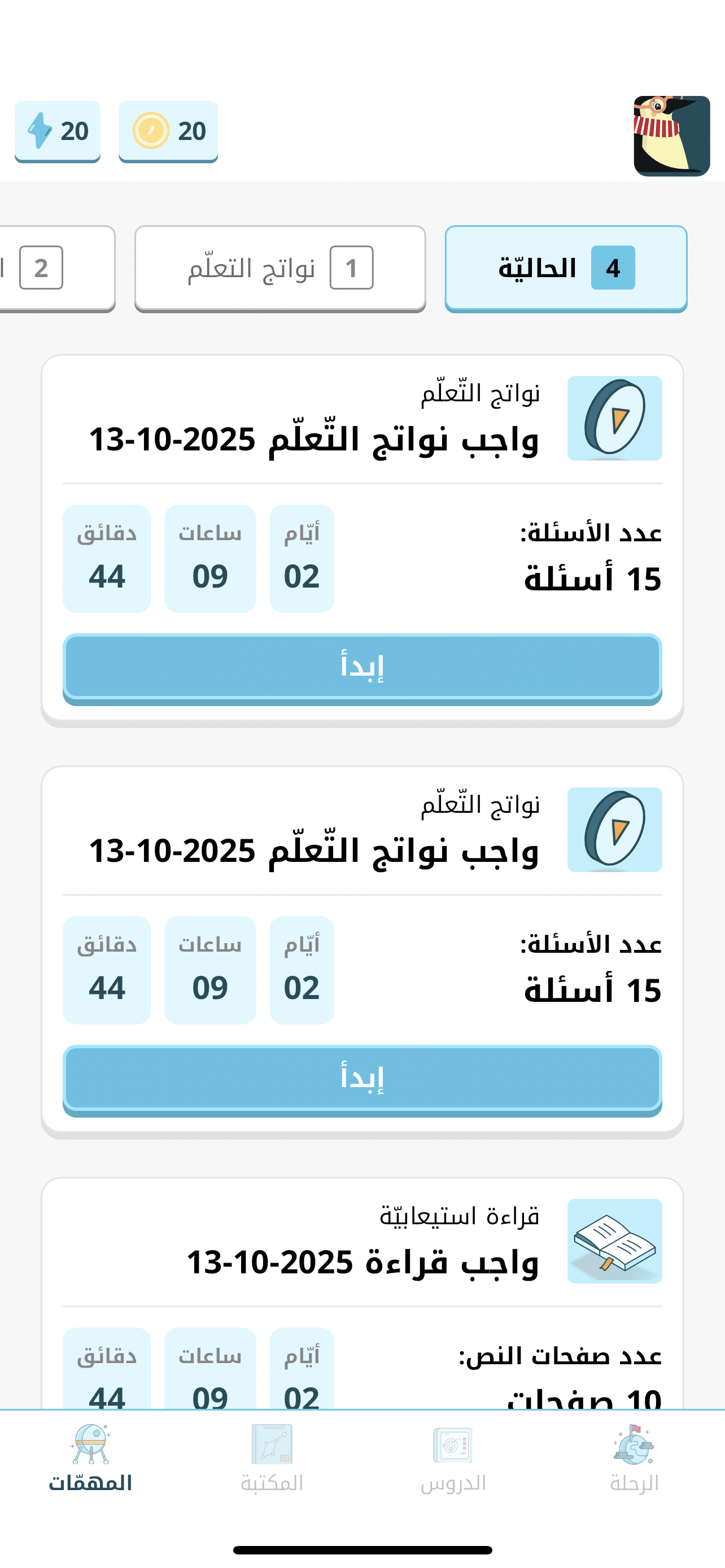Tap the المهمّات tab
This screenshot has width=725, height=1568.
[x=91, y=1458]
